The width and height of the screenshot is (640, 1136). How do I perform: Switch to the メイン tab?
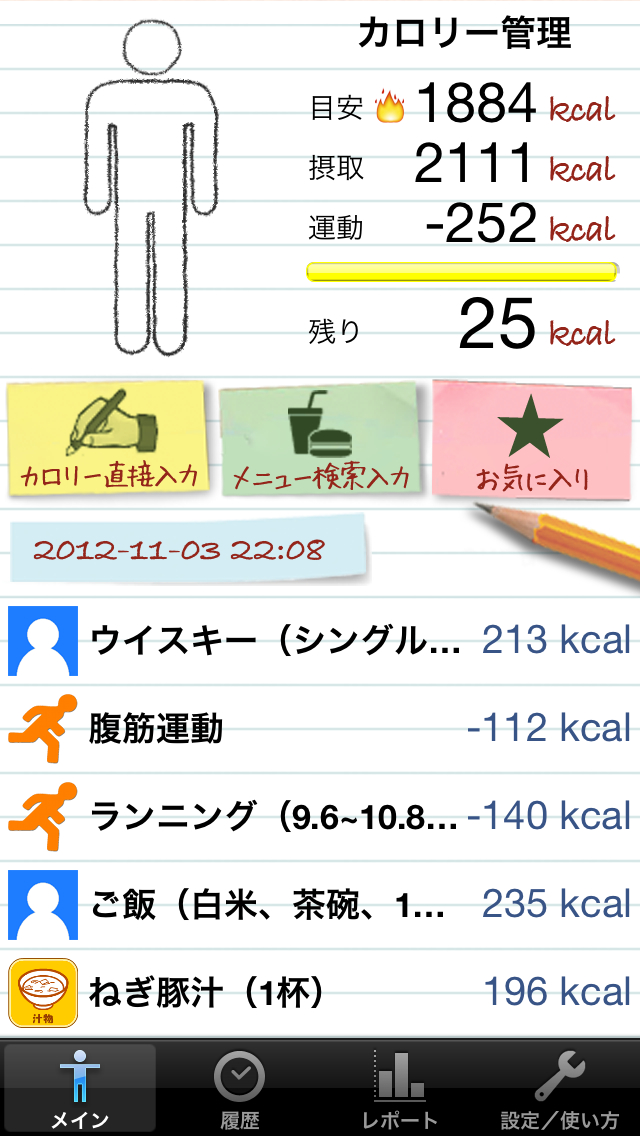(80, 1088)
